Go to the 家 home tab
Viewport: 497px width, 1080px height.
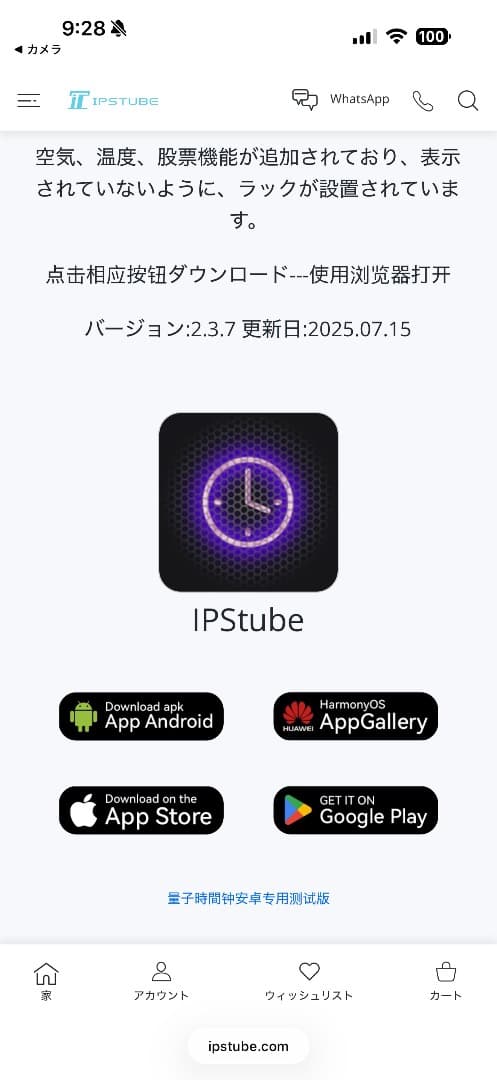[x=46, y=982]
